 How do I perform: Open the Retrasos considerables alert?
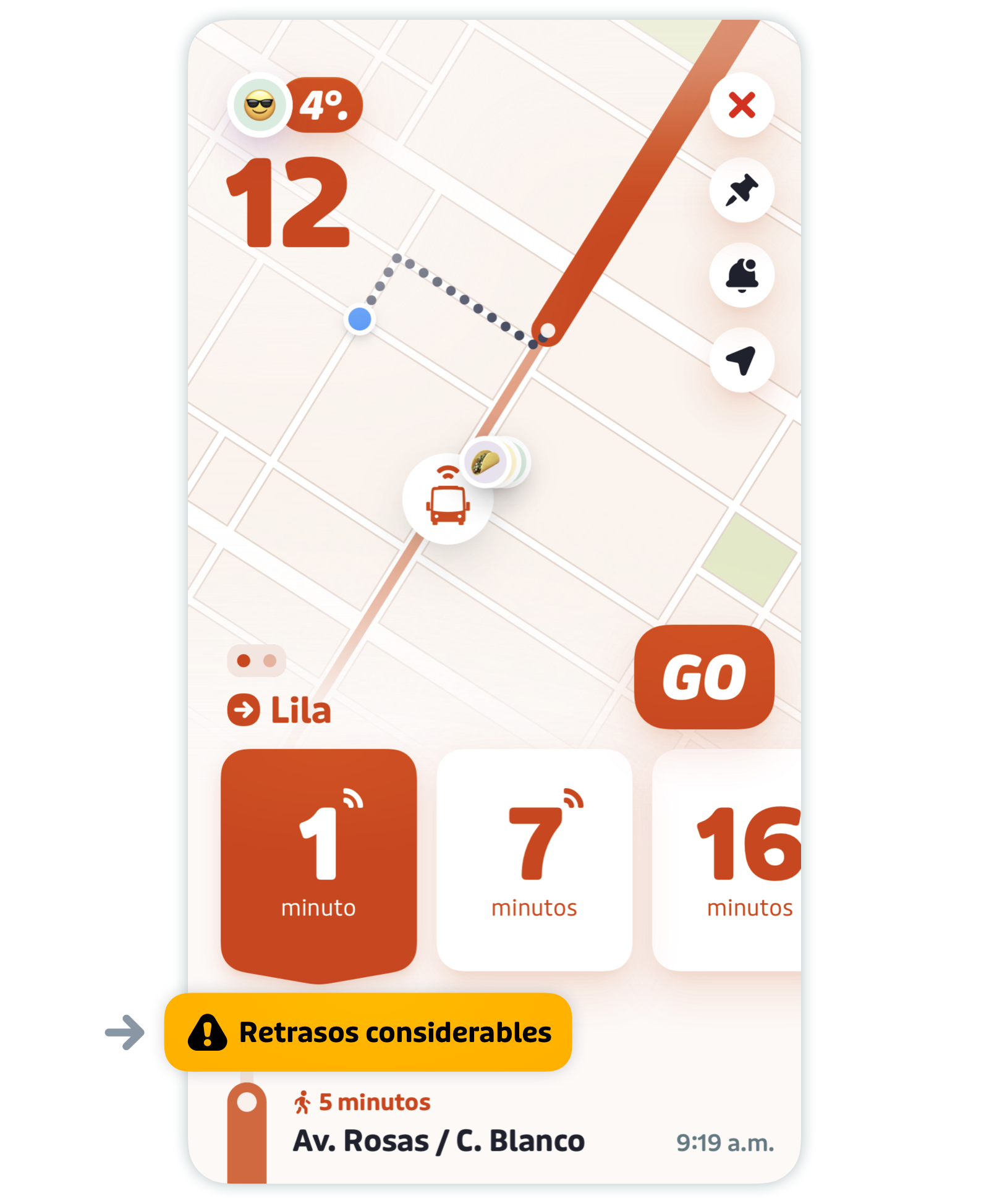(368, 1032)
